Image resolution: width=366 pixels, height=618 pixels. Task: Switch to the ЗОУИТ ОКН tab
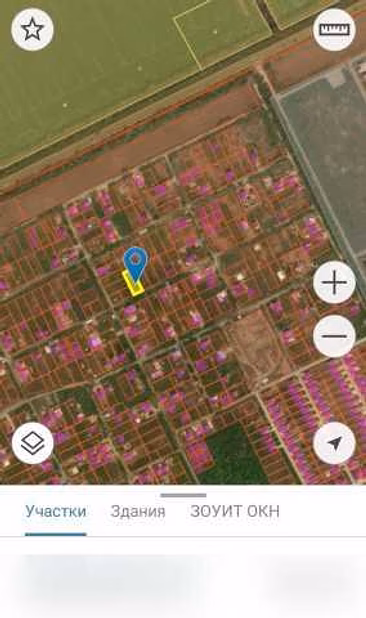point(235,511)
